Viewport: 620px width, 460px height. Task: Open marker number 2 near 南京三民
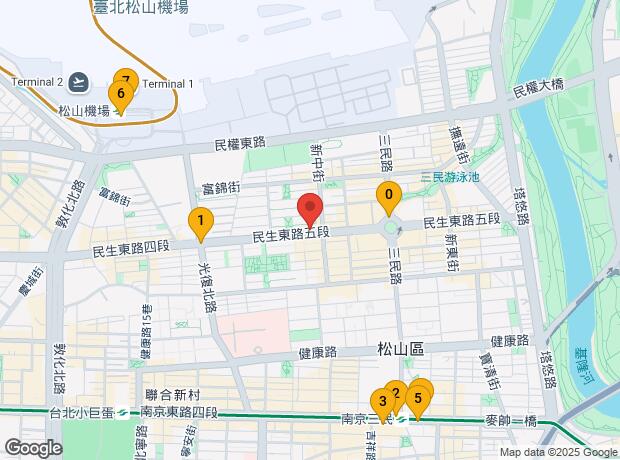(395, 393)
